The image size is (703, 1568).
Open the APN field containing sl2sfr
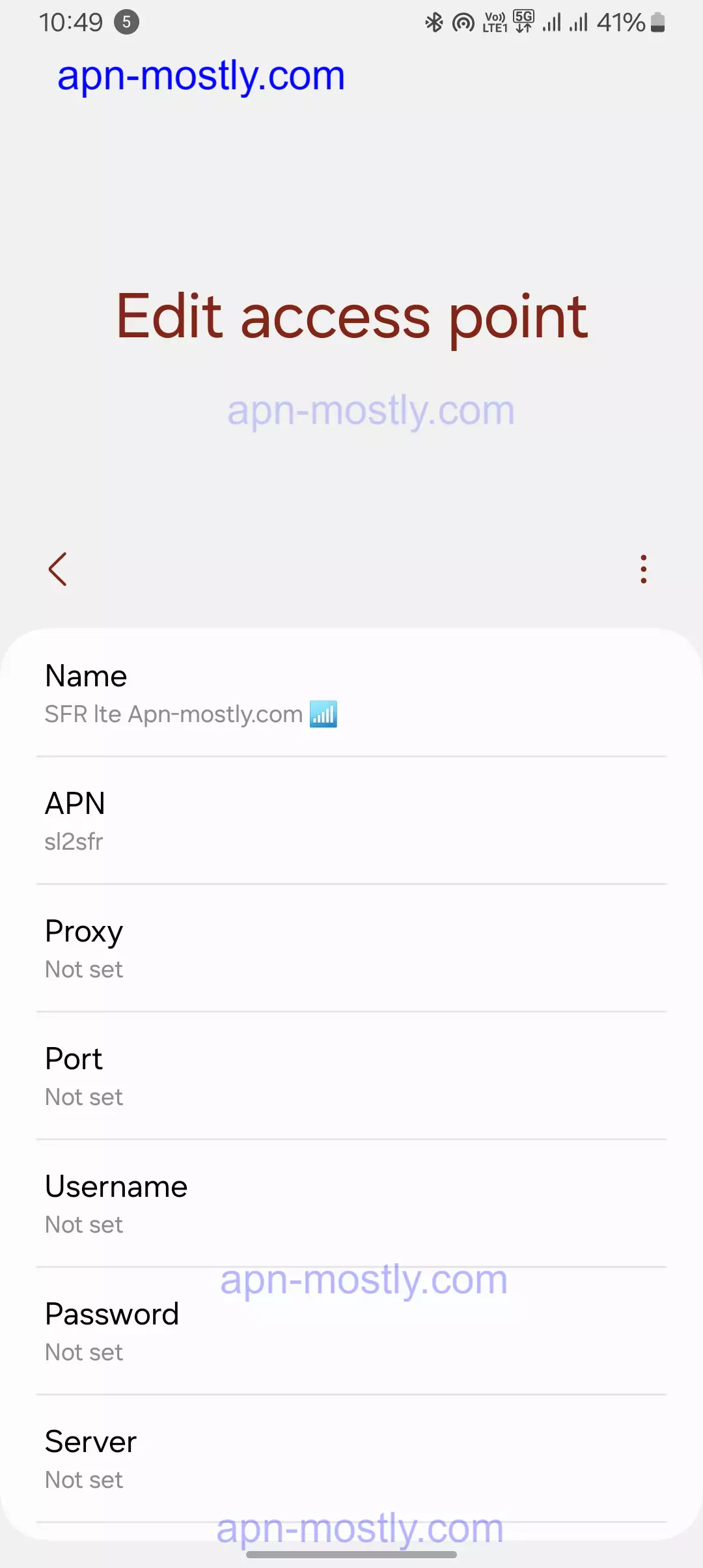[351, 820]
